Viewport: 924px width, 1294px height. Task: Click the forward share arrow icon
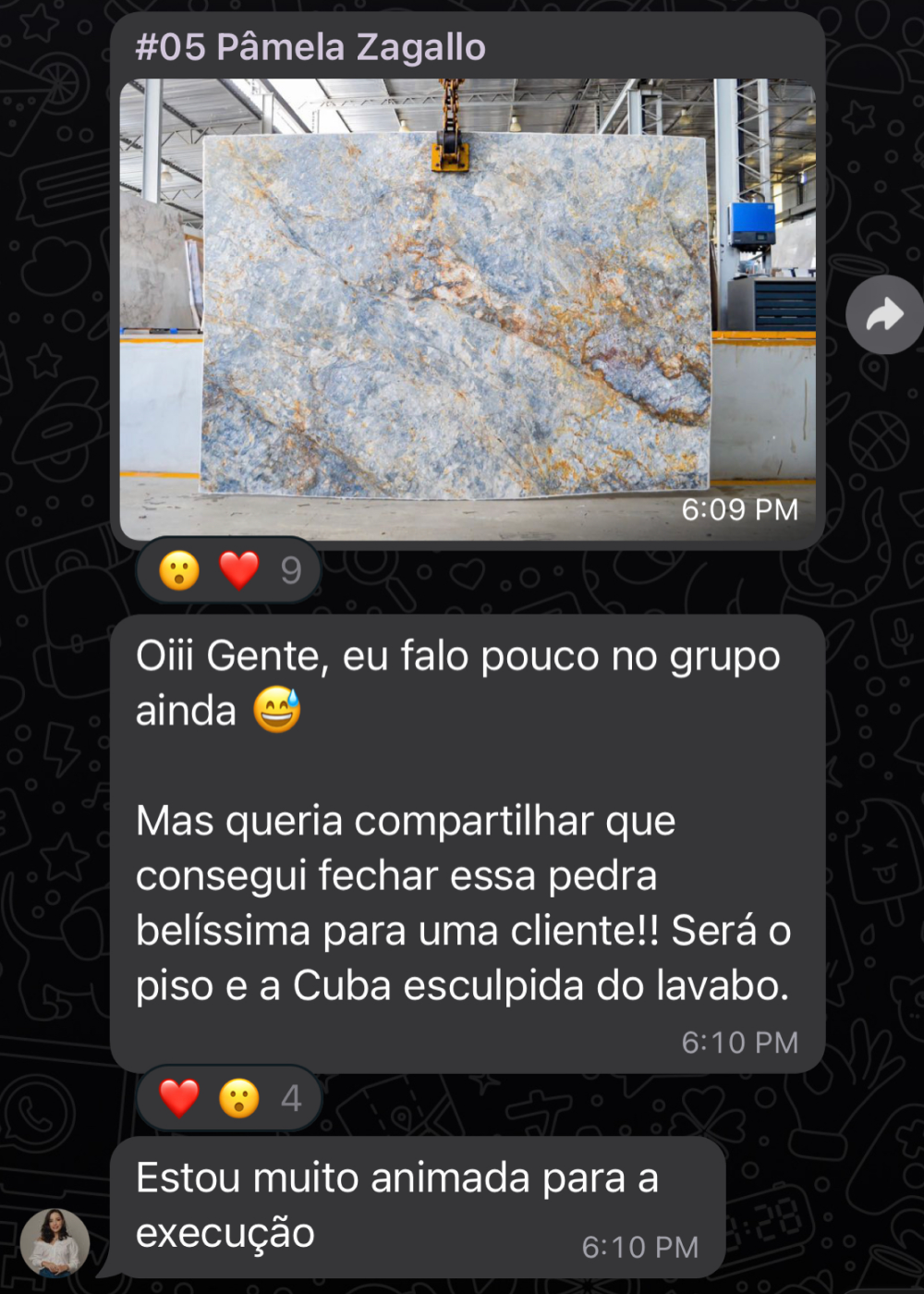click(884, 314)
